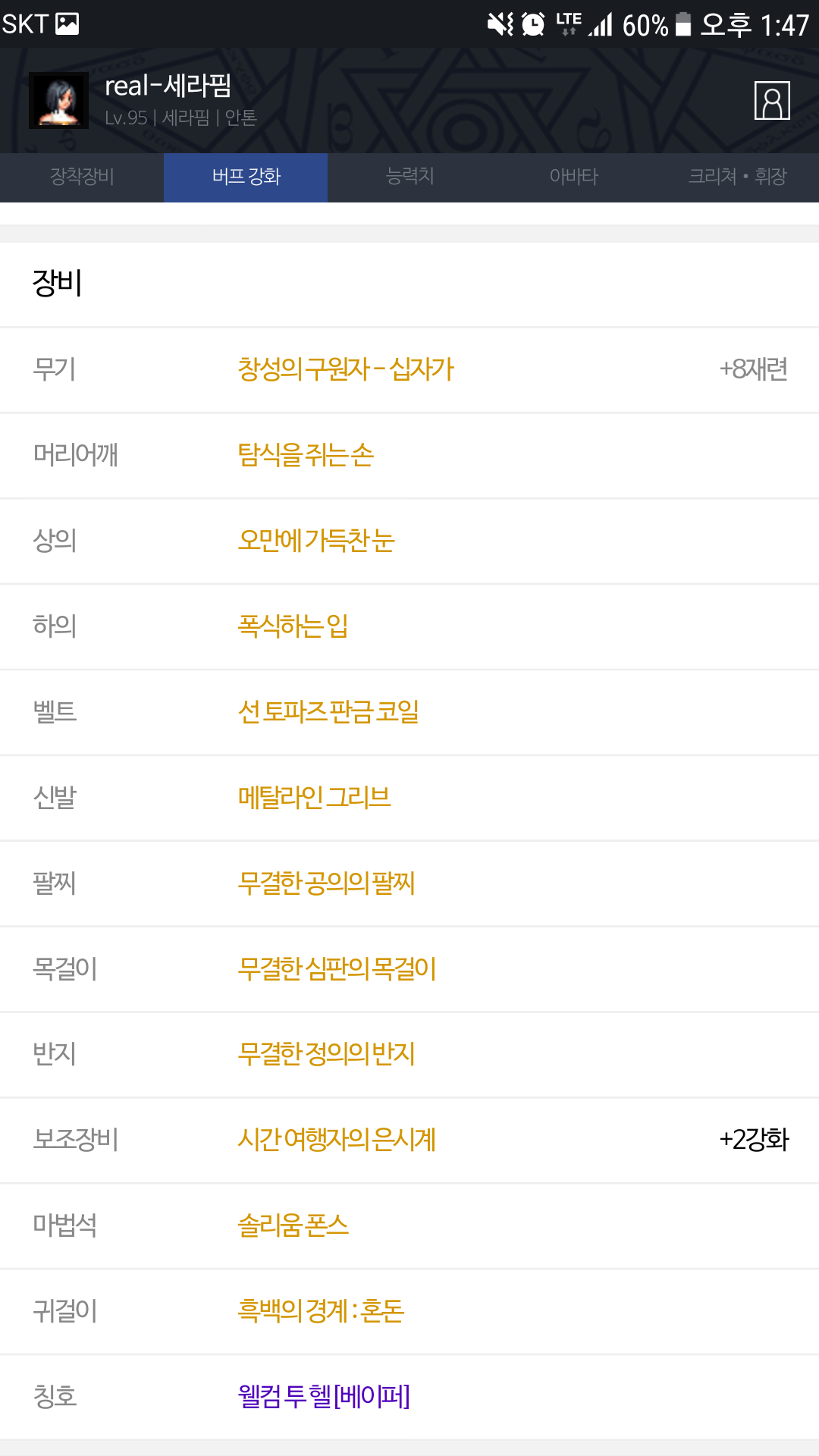Open the character profile icon

[x=772, y=100]
